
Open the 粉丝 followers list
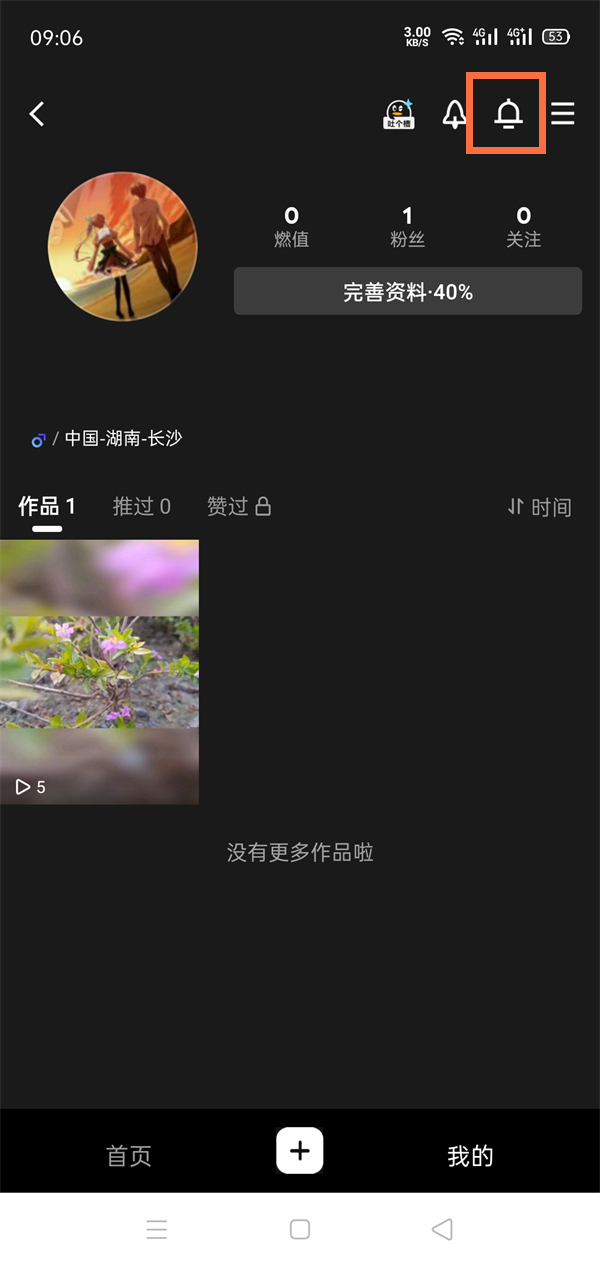pos(407,226)
